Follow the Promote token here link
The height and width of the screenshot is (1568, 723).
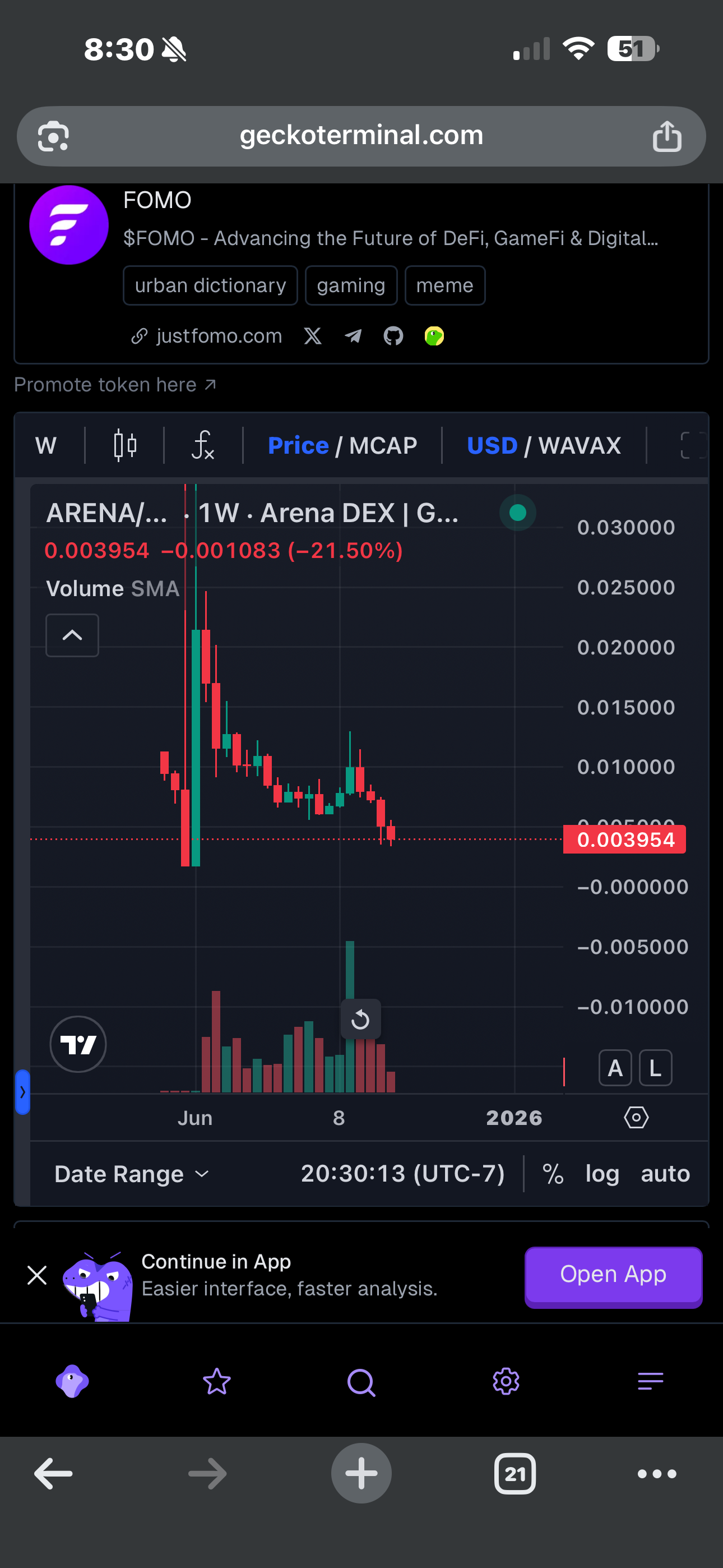[115, 385]
